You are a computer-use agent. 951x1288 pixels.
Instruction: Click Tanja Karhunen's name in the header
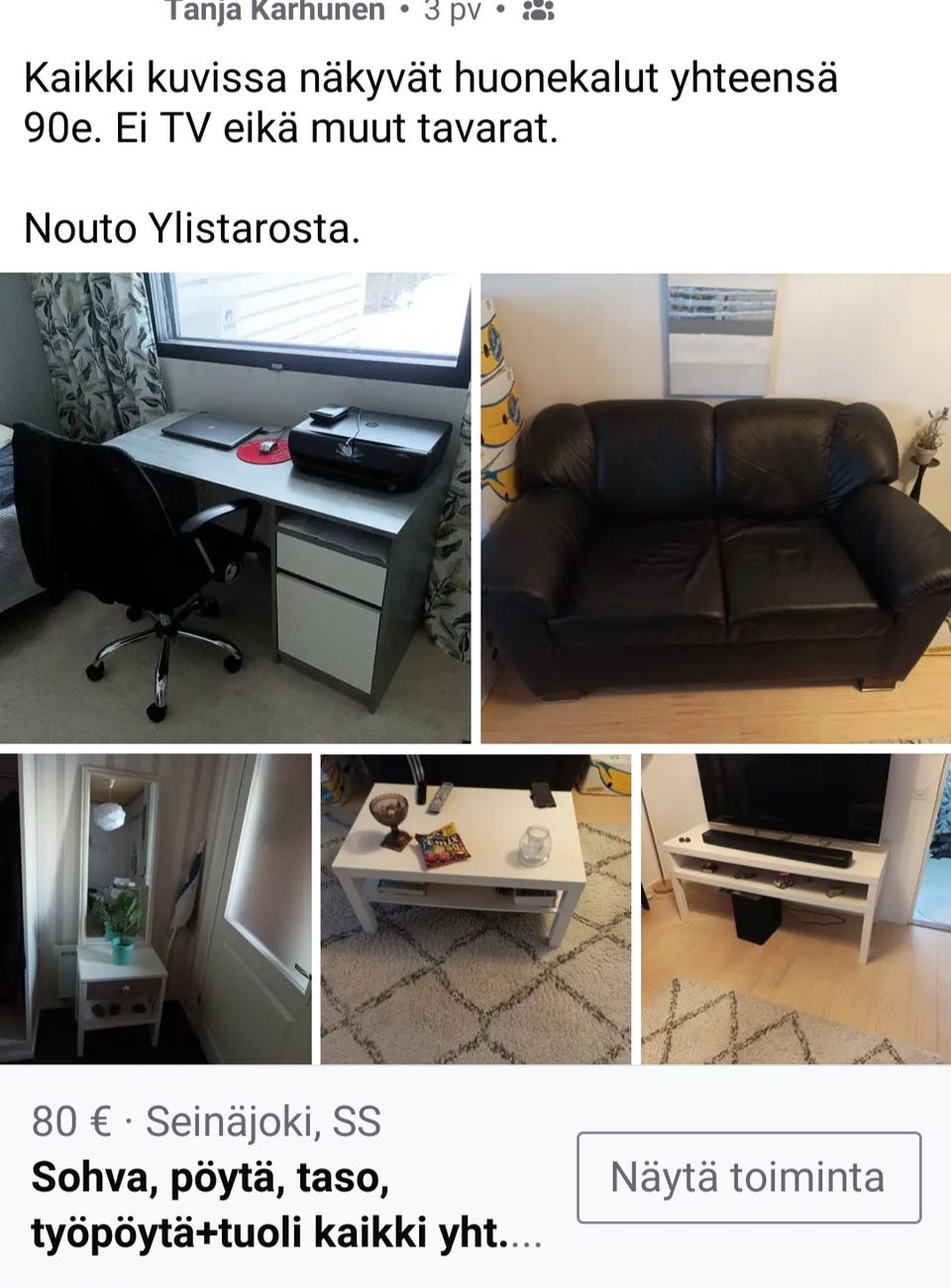(x=273, y=12)
